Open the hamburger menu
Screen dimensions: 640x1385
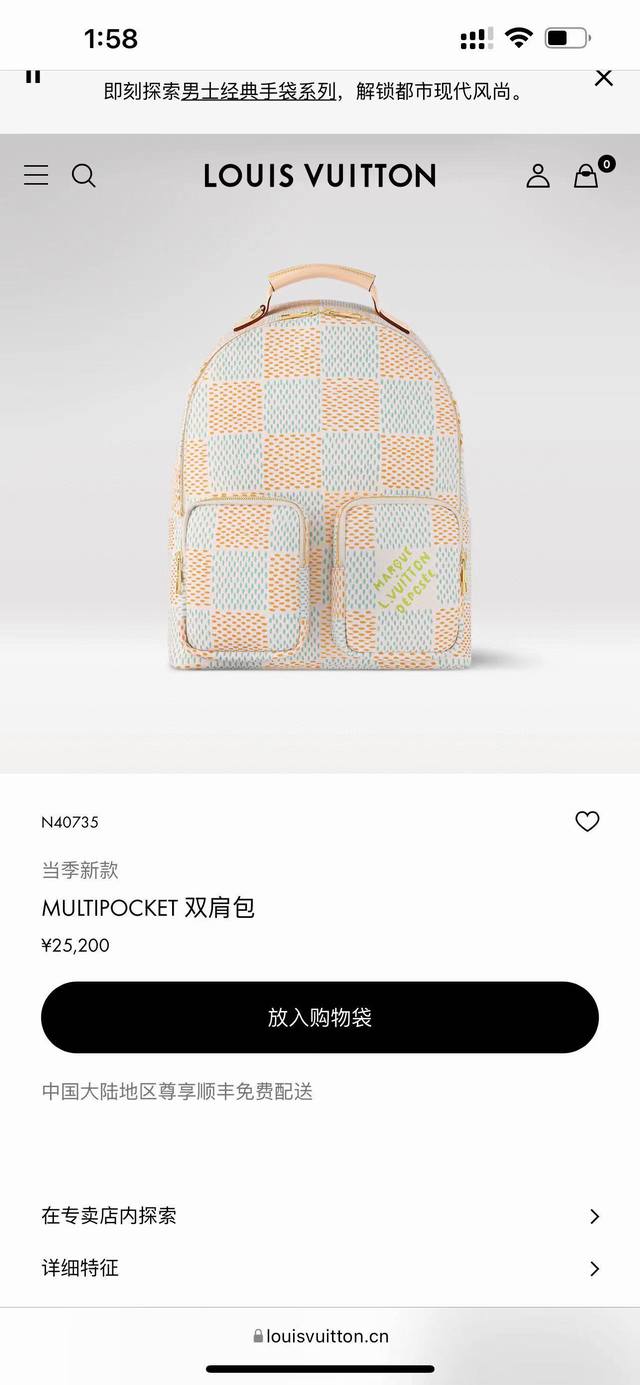[x=36, y=175]
